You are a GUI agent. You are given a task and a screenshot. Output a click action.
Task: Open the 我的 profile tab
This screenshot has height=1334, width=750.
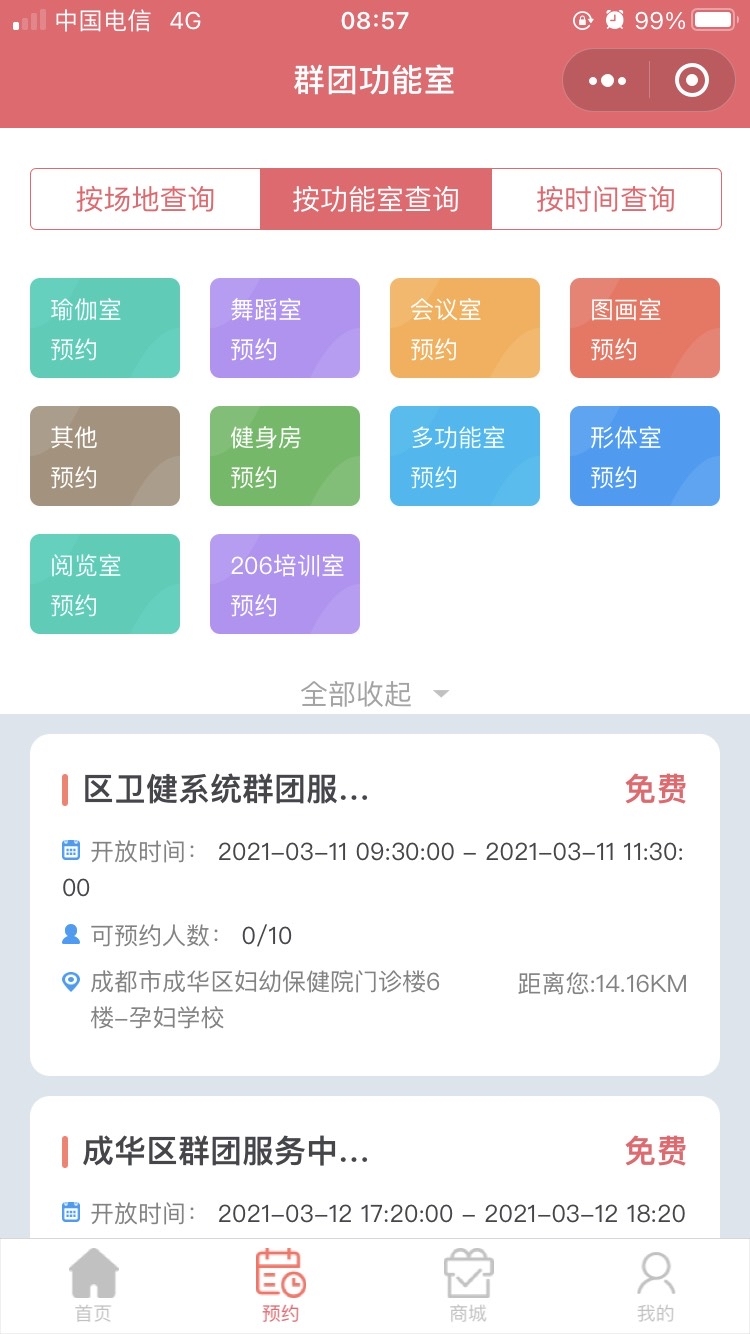tap(656, 1286)
